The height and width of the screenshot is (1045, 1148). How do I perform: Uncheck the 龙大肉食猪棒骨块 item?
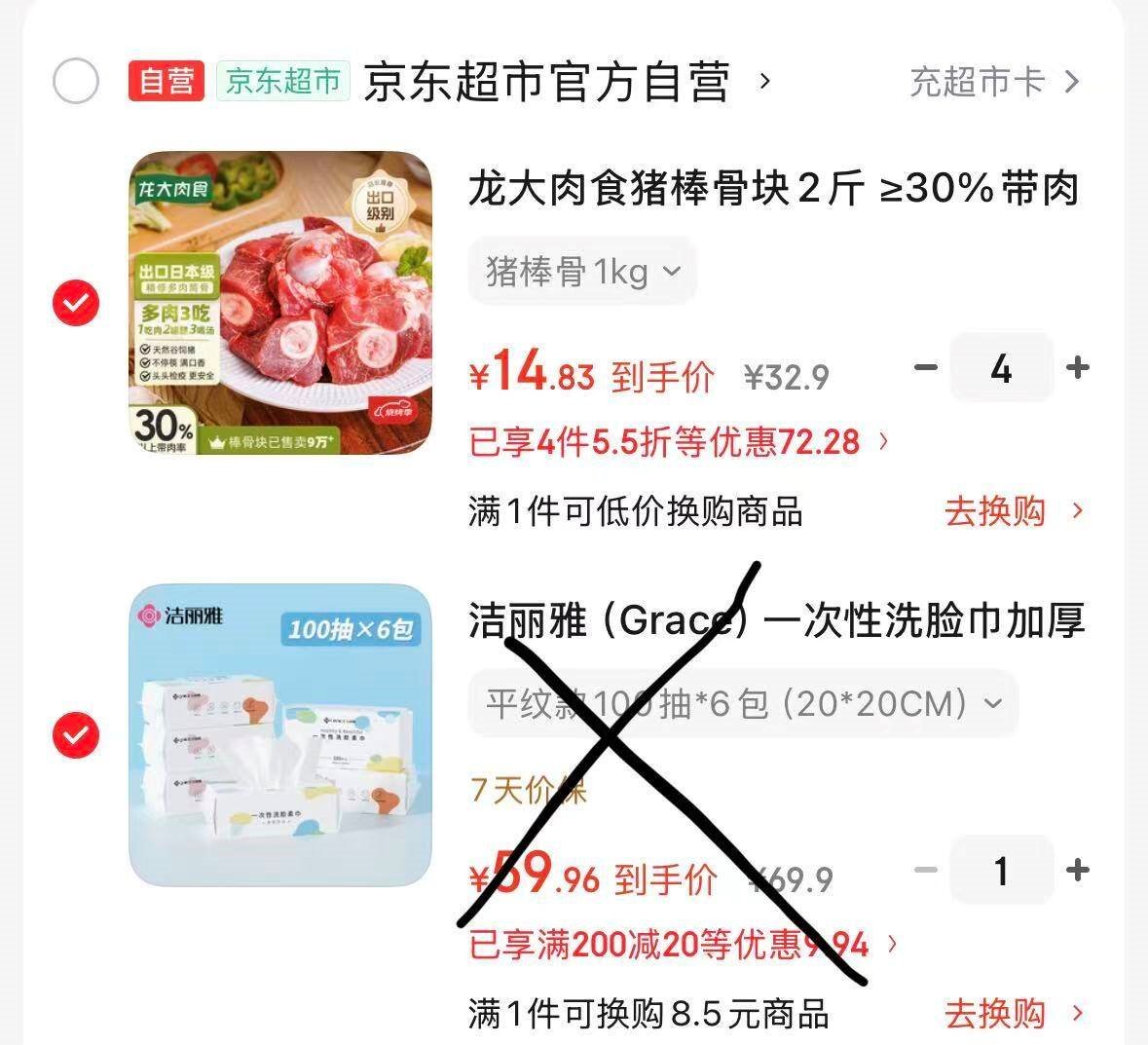click(76, 303)
